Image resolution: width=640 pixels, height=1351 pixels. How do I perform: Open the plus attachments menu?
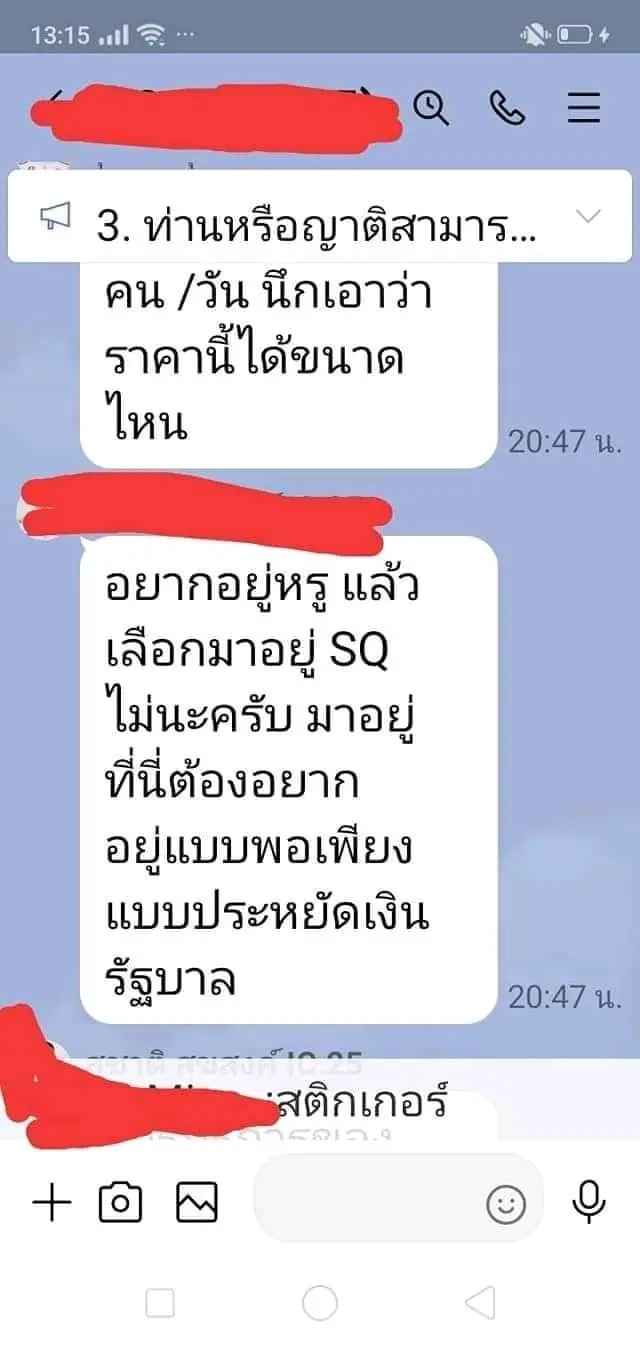coord(52,1203)
